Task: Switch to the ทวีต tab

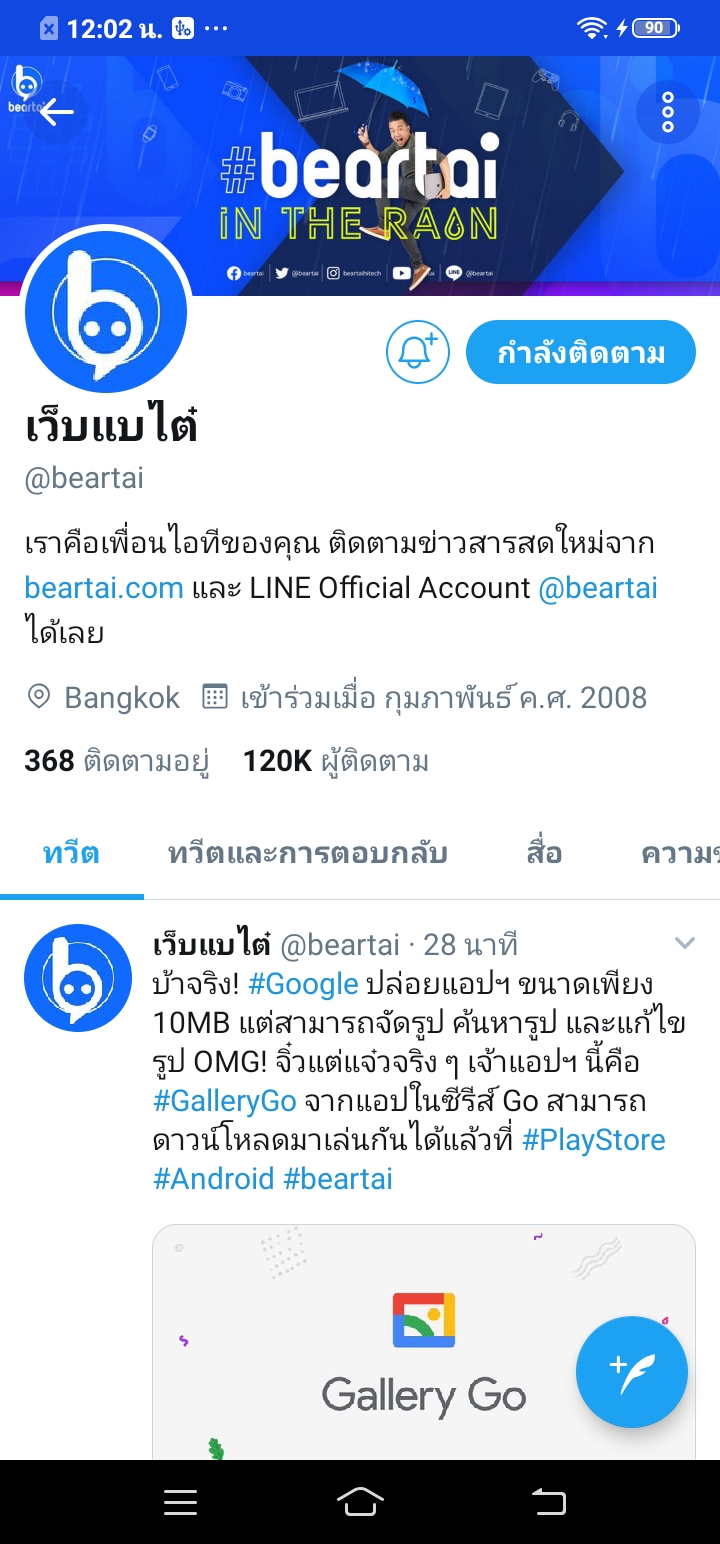Action: click(71, 854)
